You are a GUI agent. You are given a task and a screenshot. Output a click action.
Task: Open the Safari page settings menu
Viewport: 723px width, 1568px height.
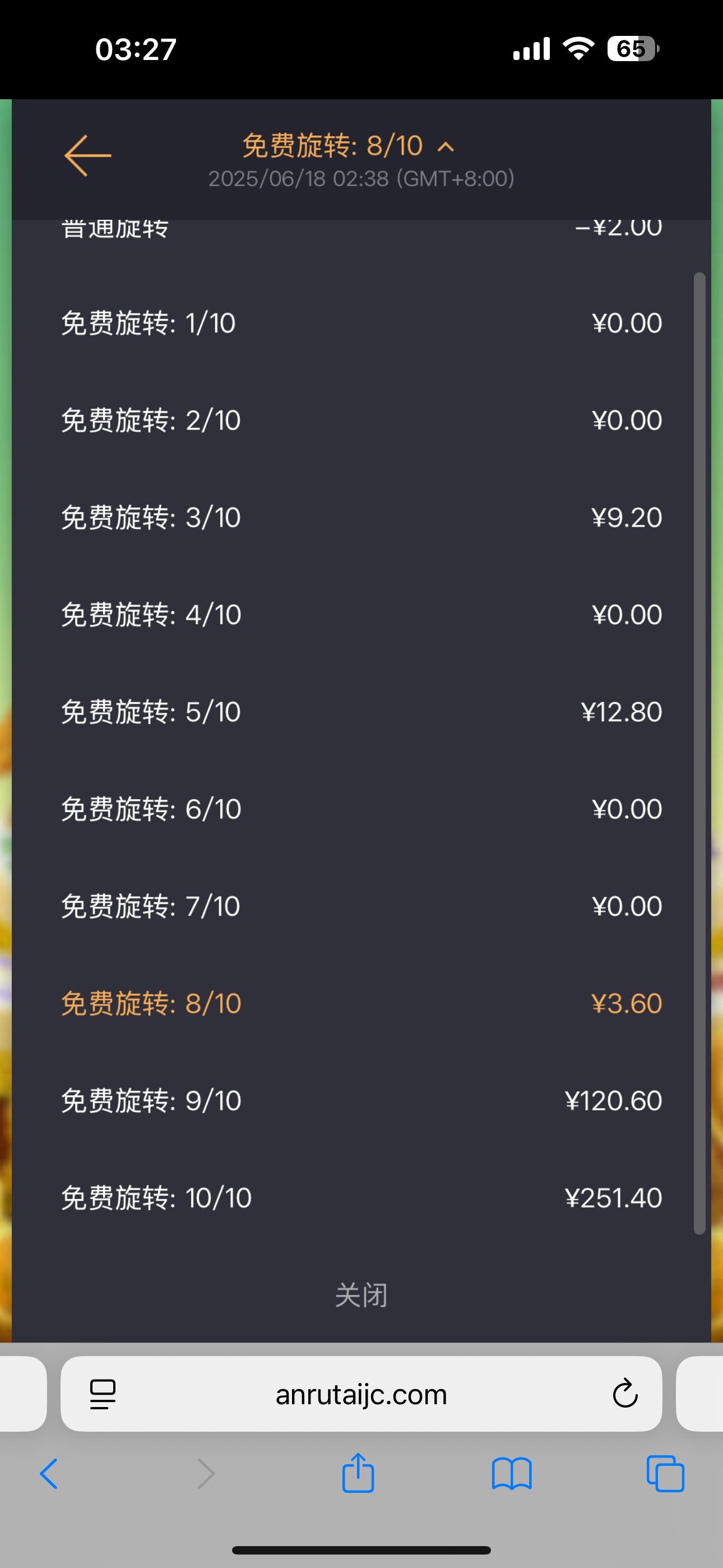tap(103, 1394)
